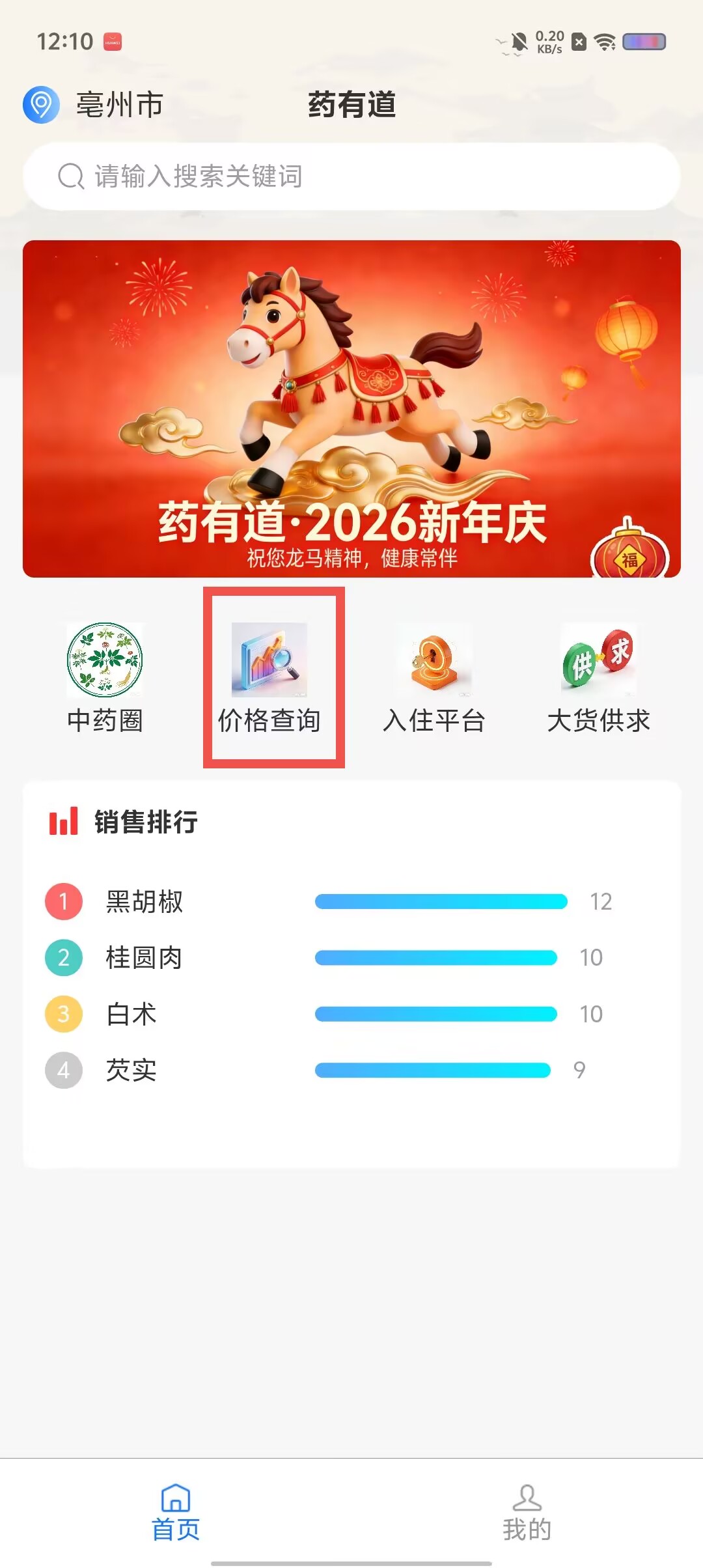Change the 亳州市 location selector
703x1568 pixels.
(93, 104)
